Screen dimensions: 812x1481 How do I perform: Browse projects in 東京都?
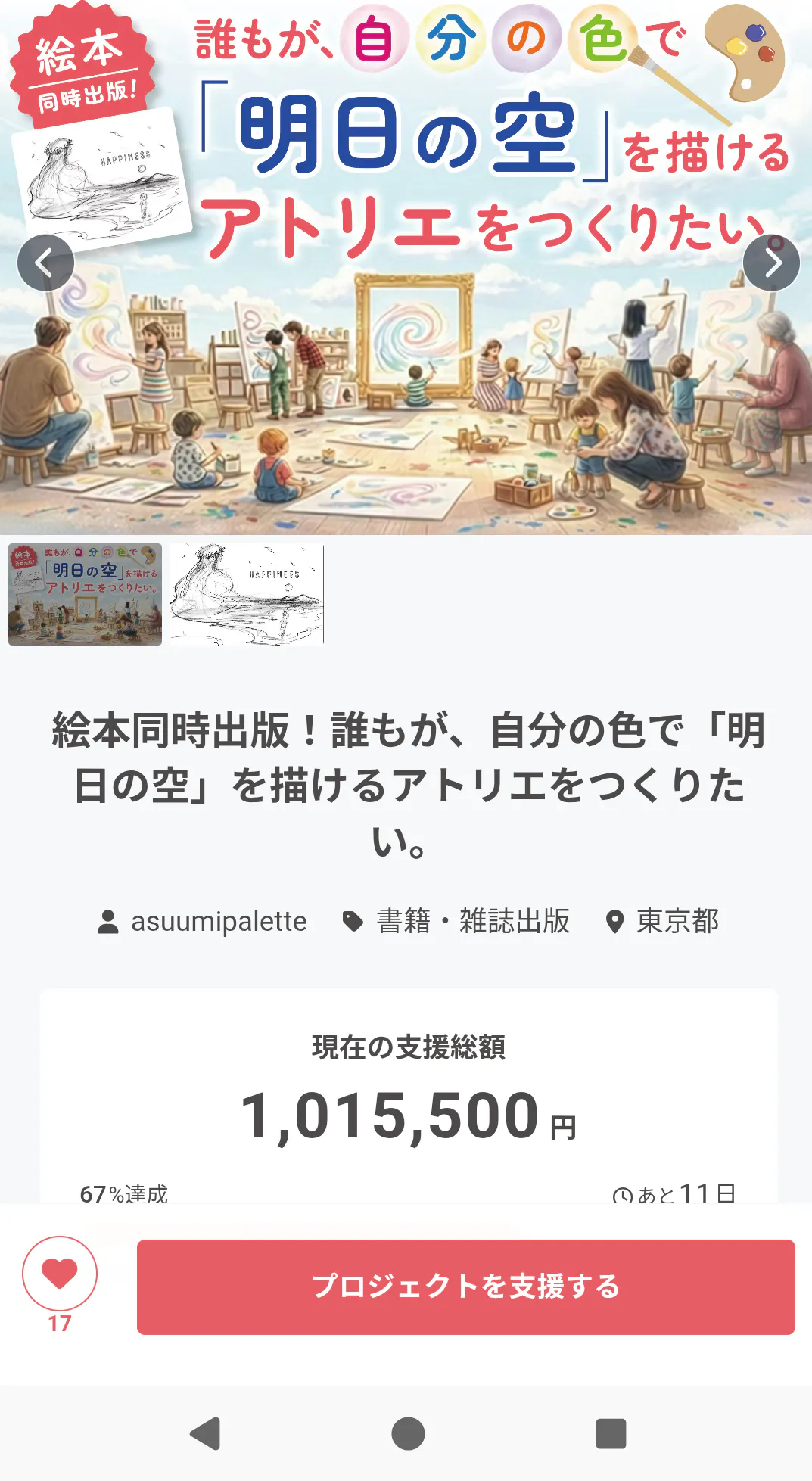(x=663, y=921)
